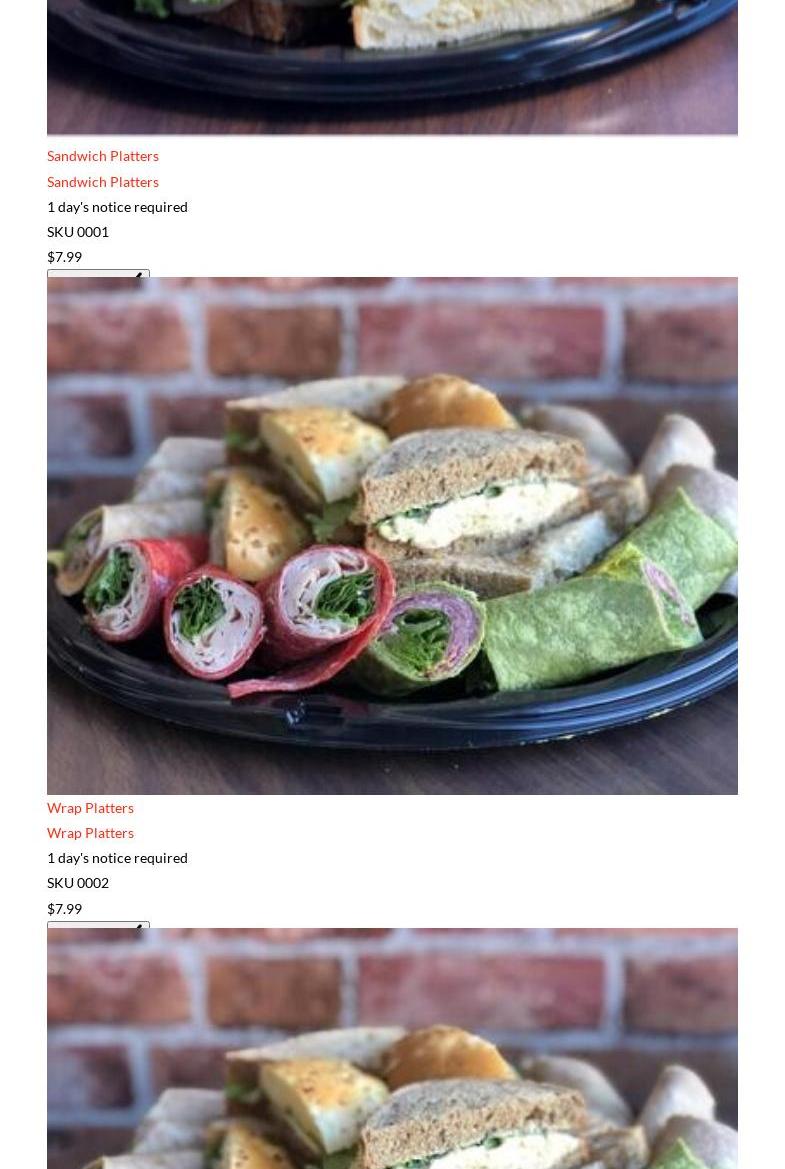This screenshot has width=785, height=1169.
Task: Expand the dropdown under Sandwich Platters price
Action: (98, 273)
